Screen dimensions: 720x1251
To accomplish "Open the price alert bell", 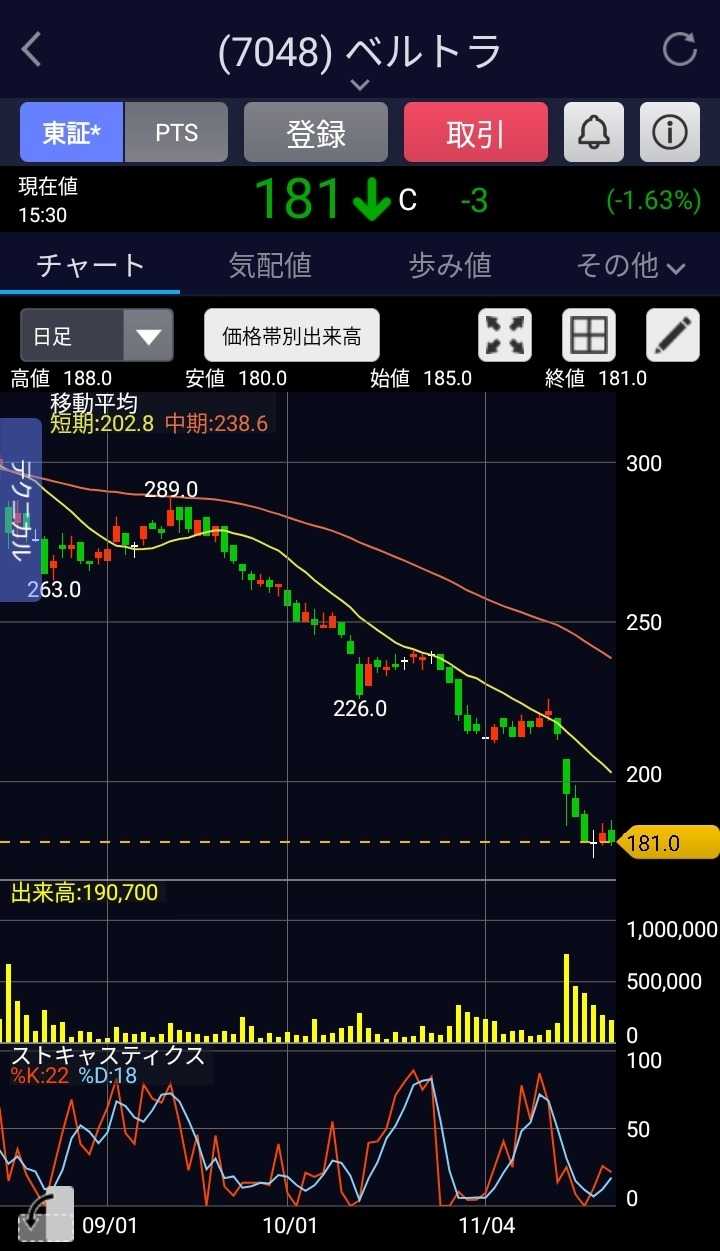I will tap(595, 133).
